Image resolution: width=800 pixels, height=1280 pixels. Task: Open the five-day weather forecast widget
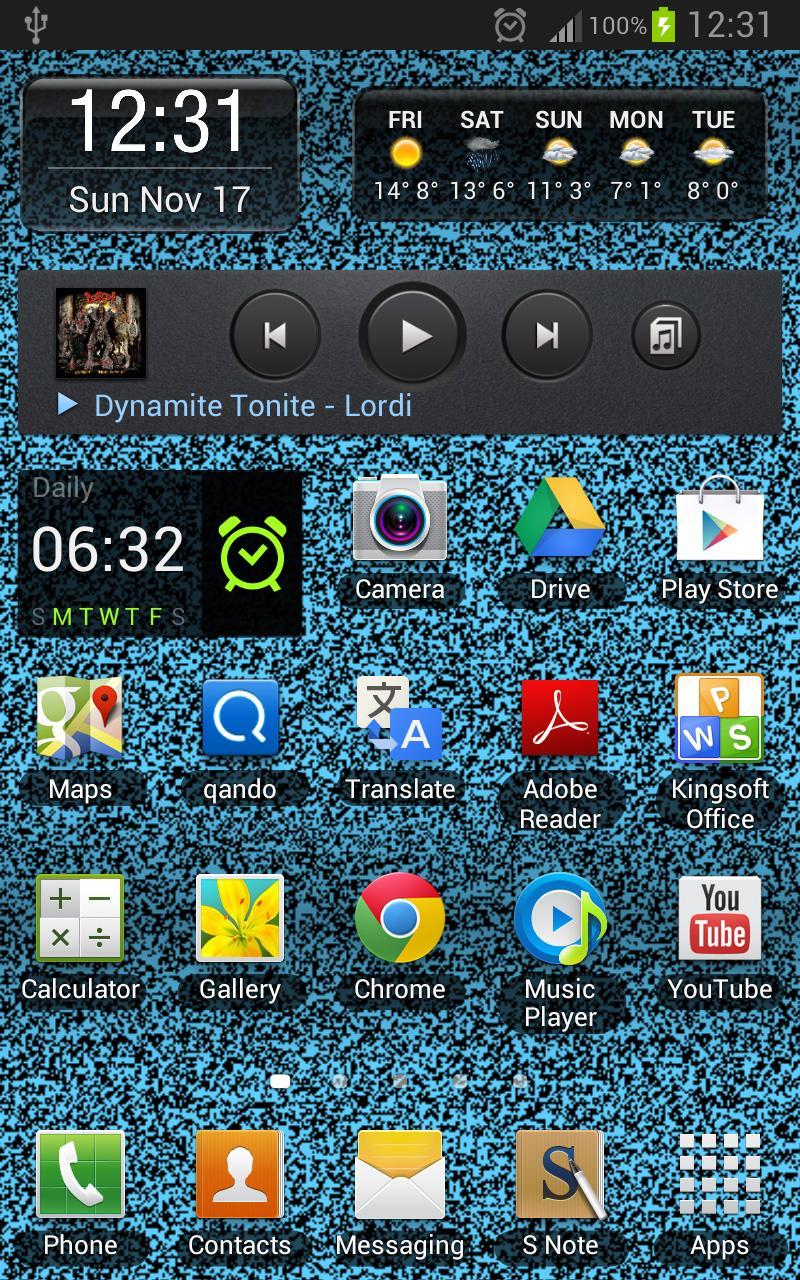tap(560, 155)
